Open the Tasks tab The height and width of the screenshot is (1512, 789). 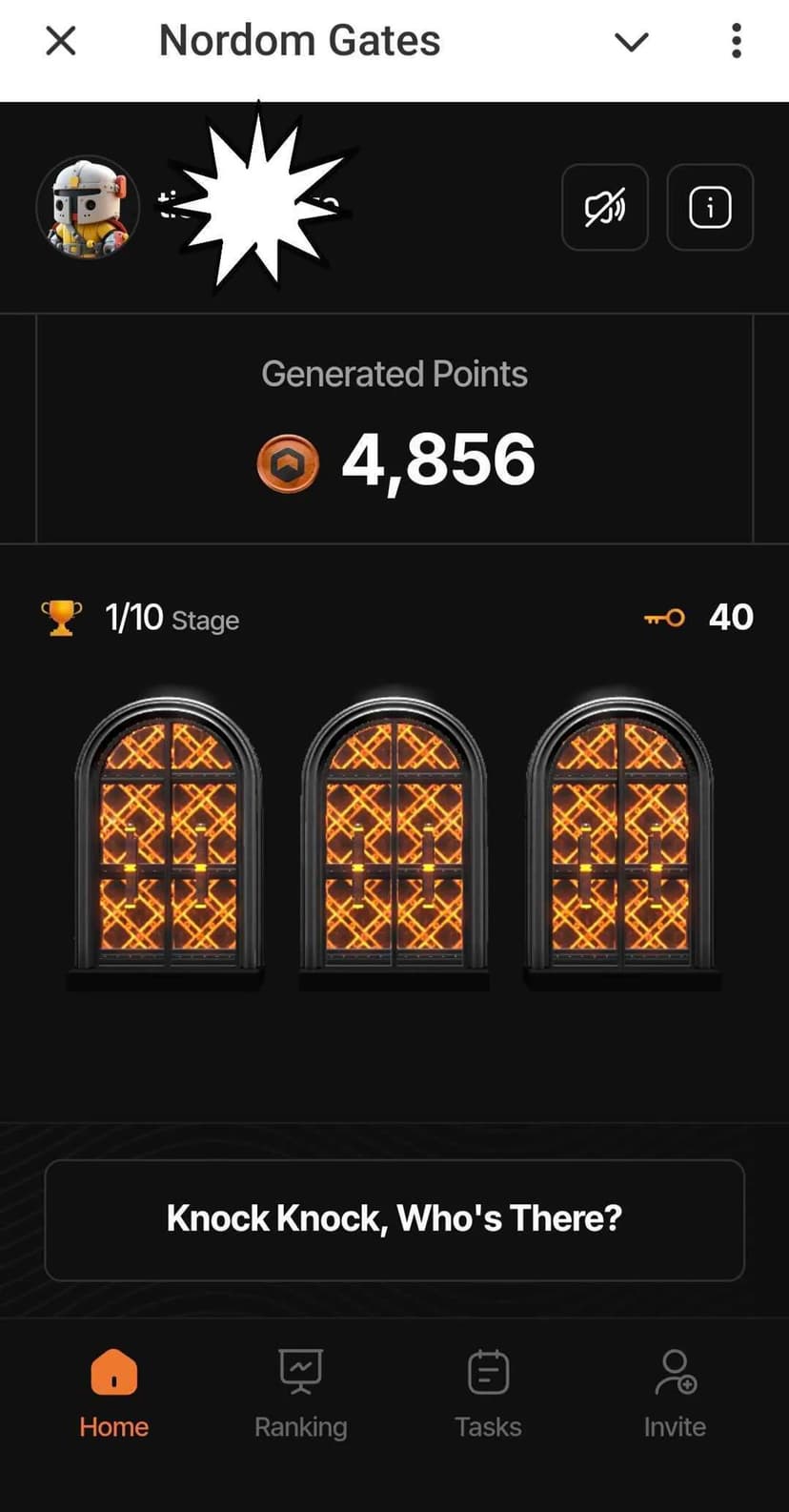click(488, 1392)
